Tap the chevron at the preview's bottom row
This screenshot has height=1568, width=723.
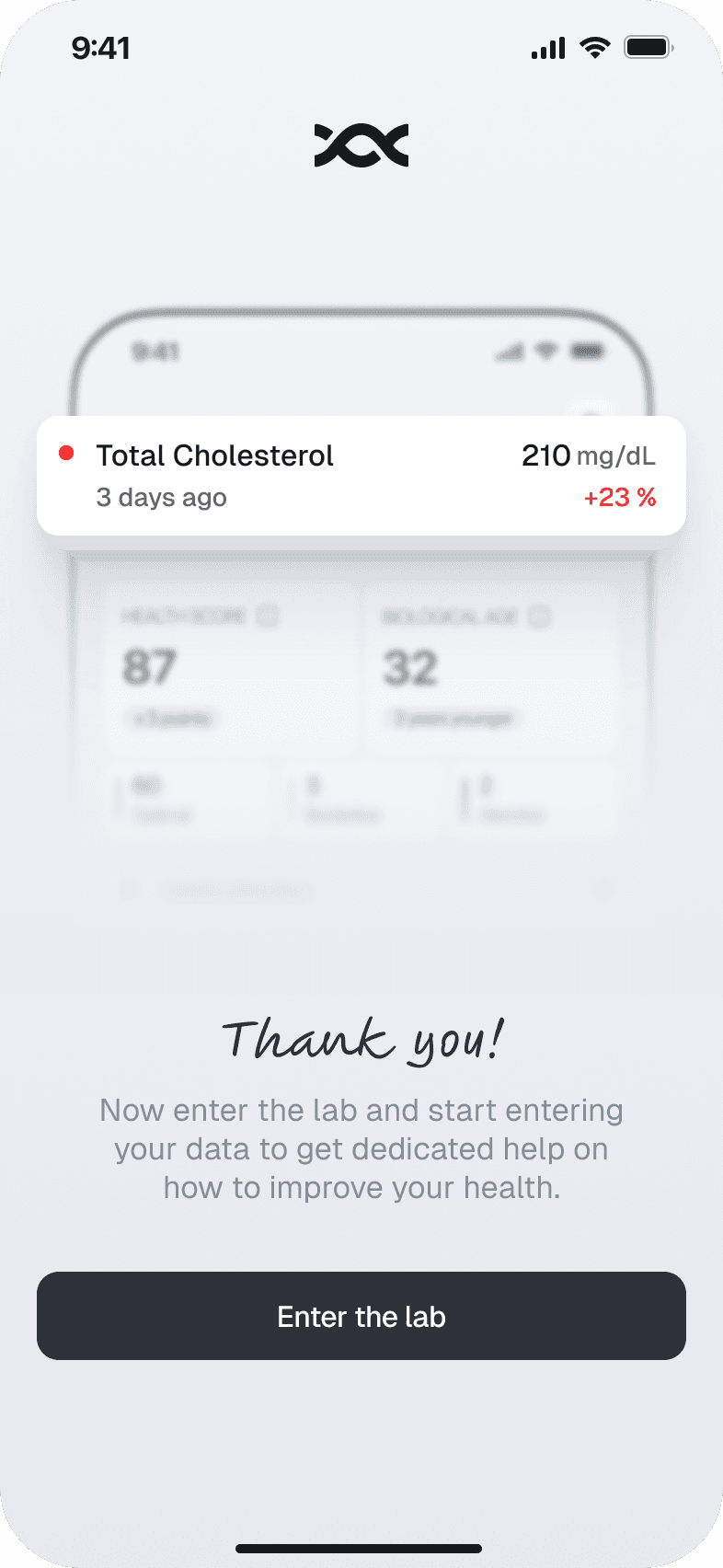605,889
